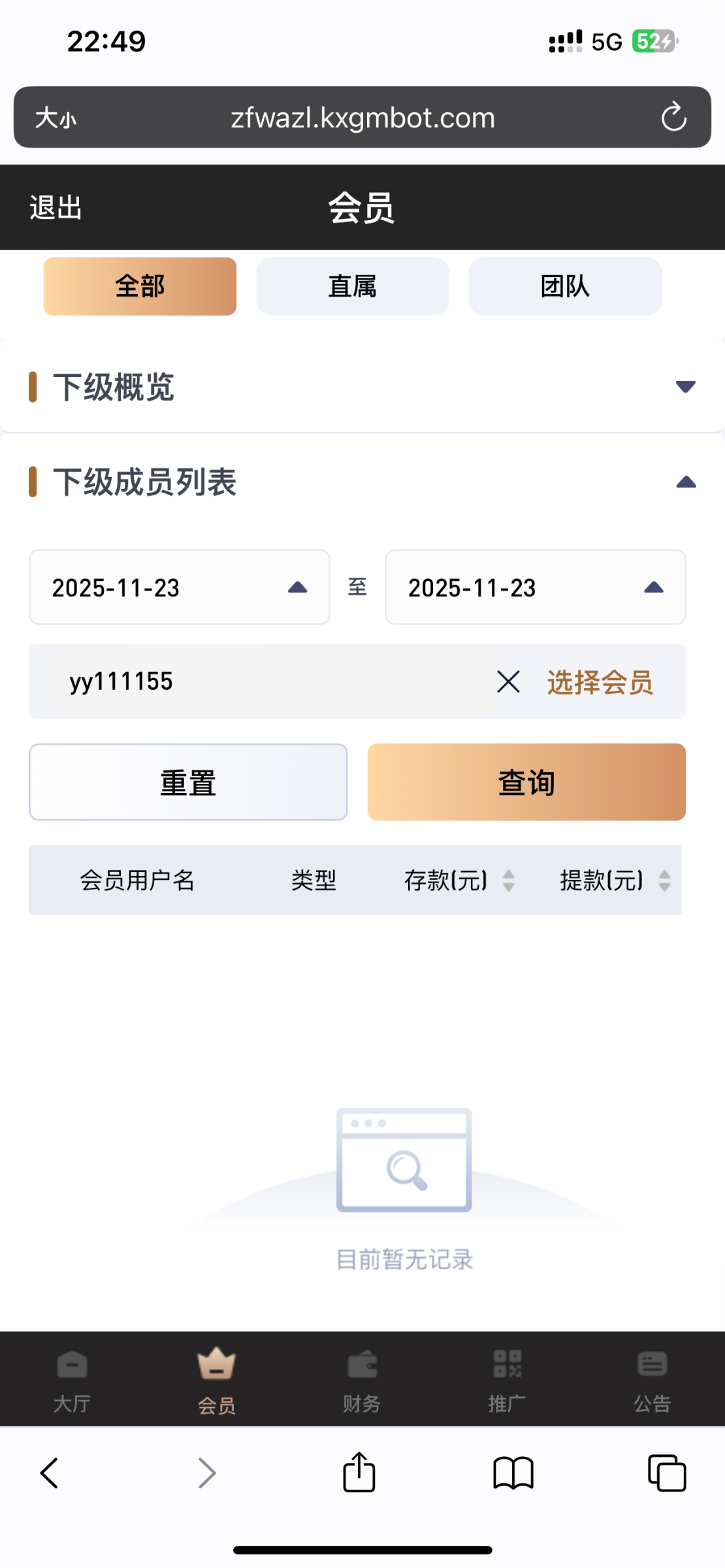Switch to the 团队 tab
725x1568 pixels.
pyautogui.click(x=565, y=286)
